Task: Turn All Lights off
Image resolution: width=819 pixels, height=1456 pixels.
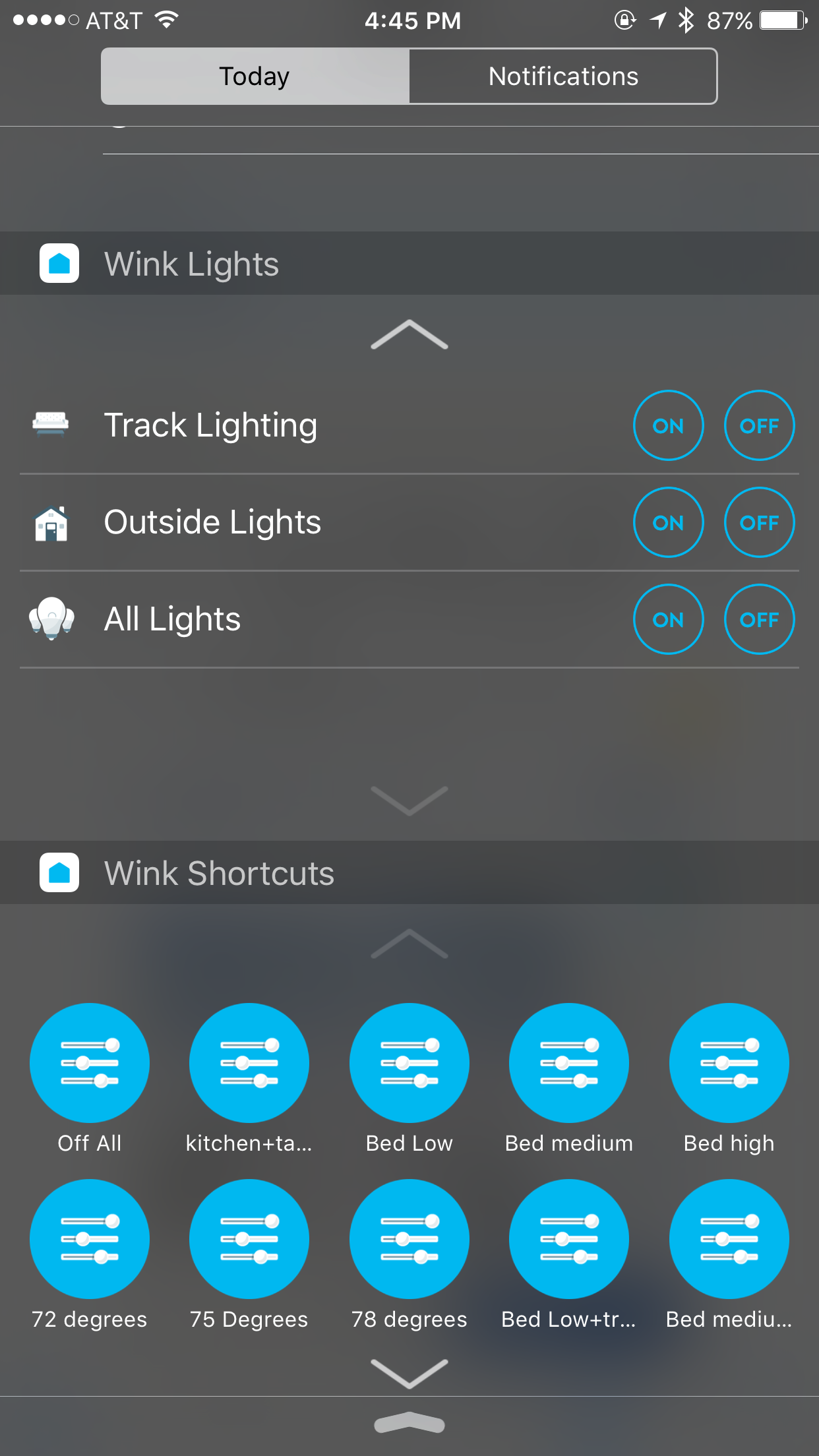Action: point(759,619)
